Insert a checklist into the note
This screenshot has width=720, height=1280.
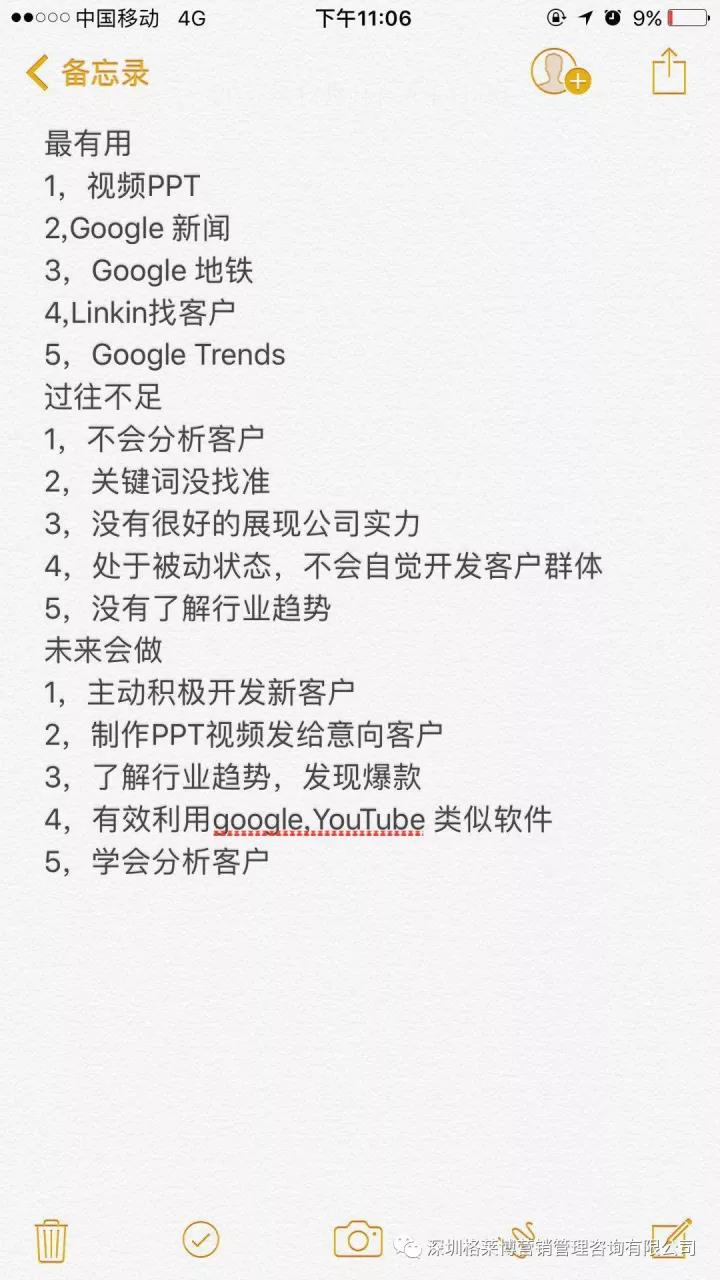[x=200, y=1240]
